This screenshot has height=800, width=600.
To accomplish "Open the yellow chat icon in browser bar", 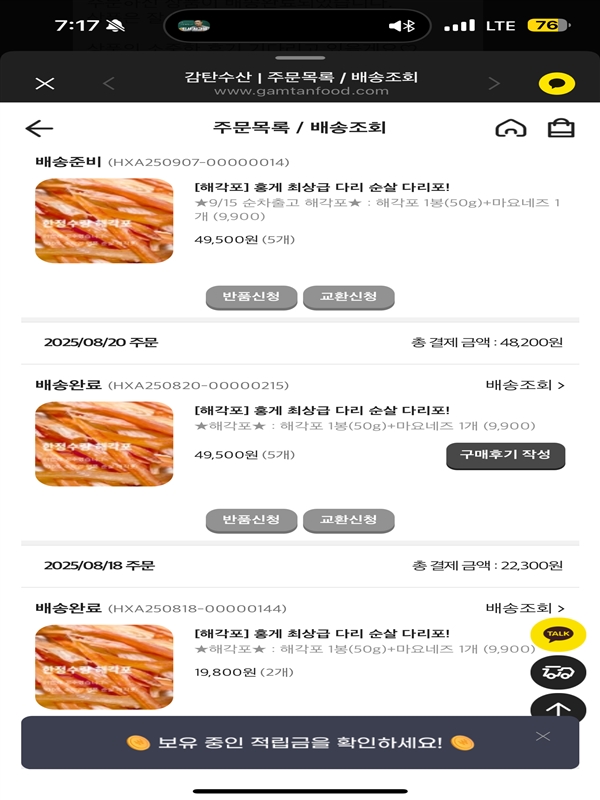I will point(556,83).
